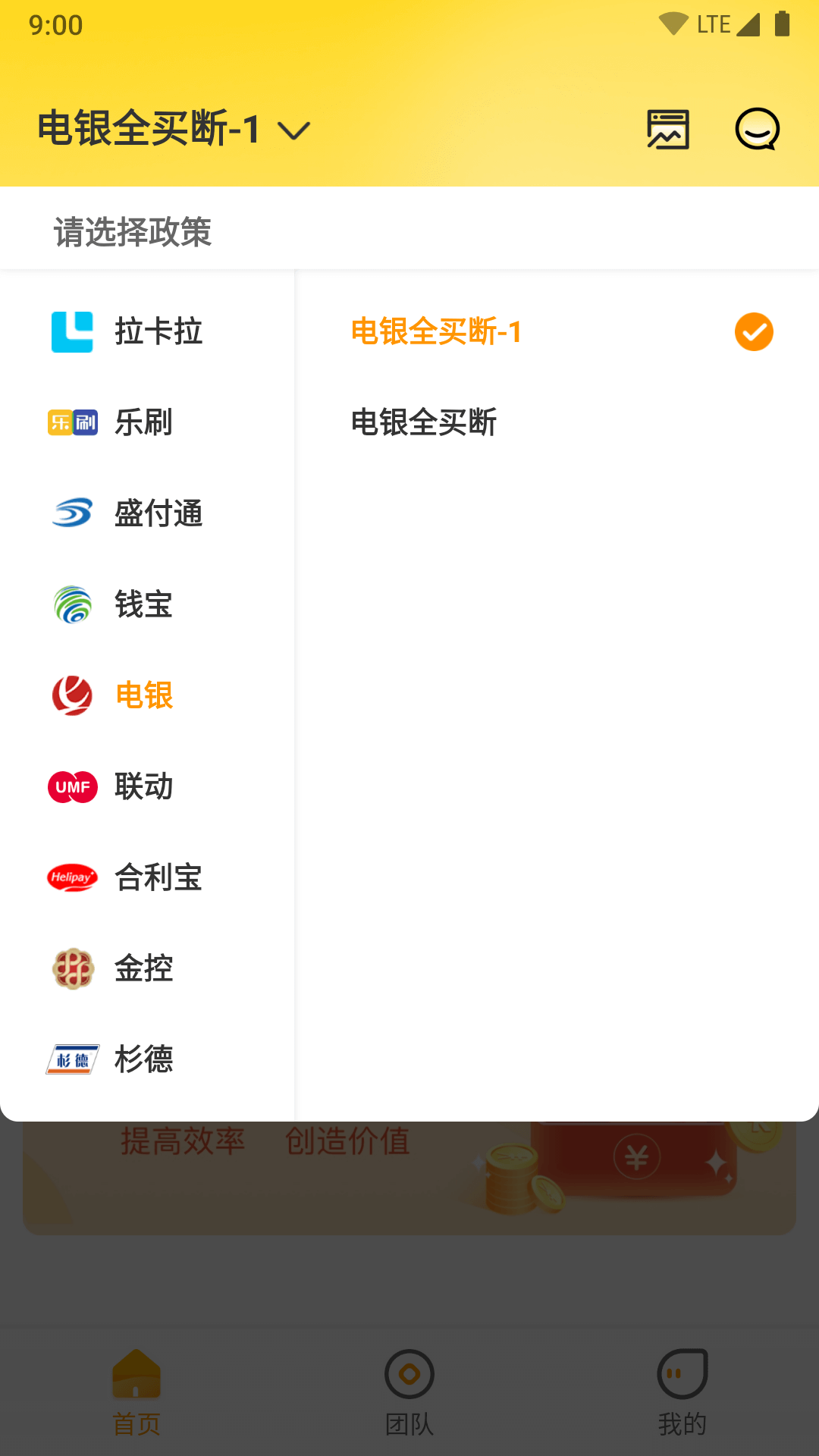
Task: Select the UMF 联动 icon
Action: coord(72,787)
